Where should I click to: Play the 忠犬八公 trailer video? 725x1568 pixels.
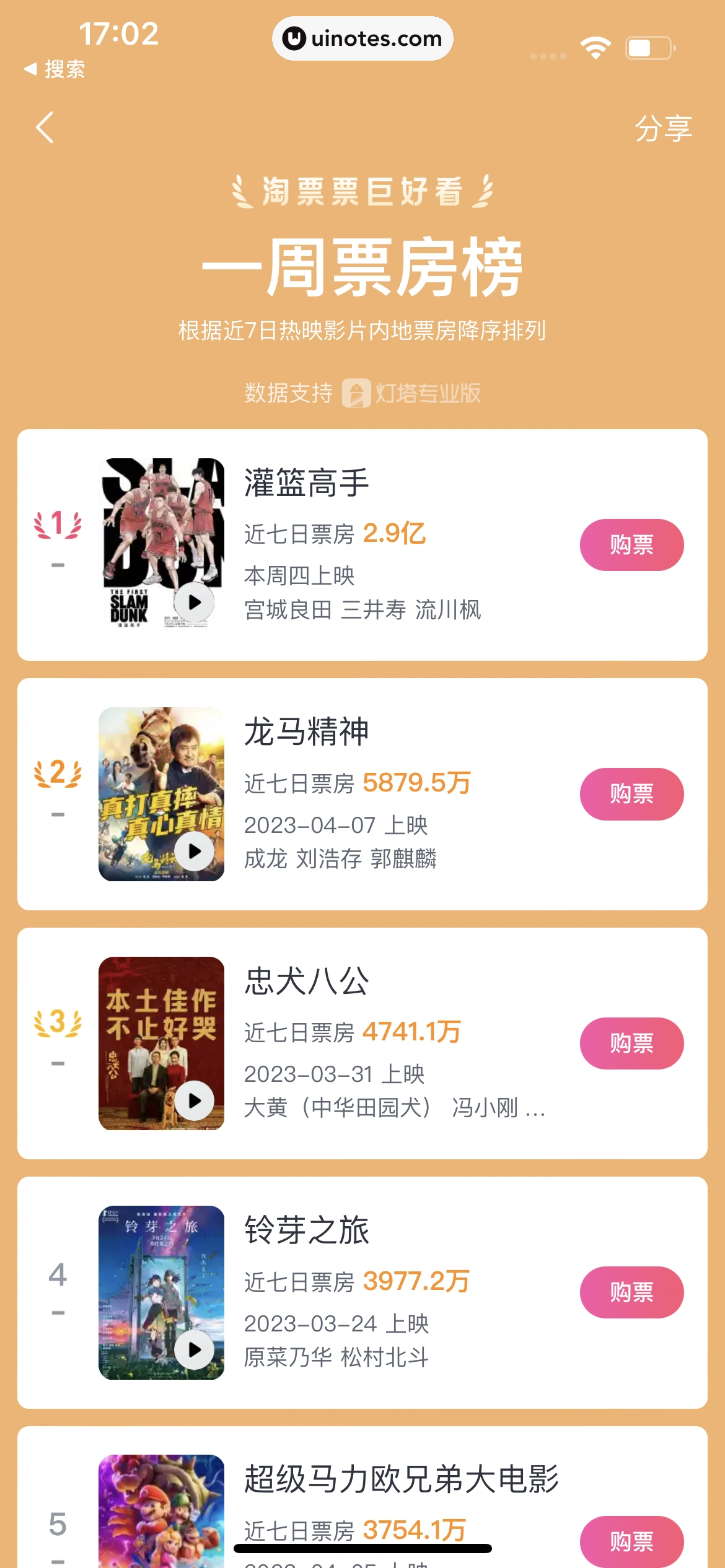[195, 1100]
